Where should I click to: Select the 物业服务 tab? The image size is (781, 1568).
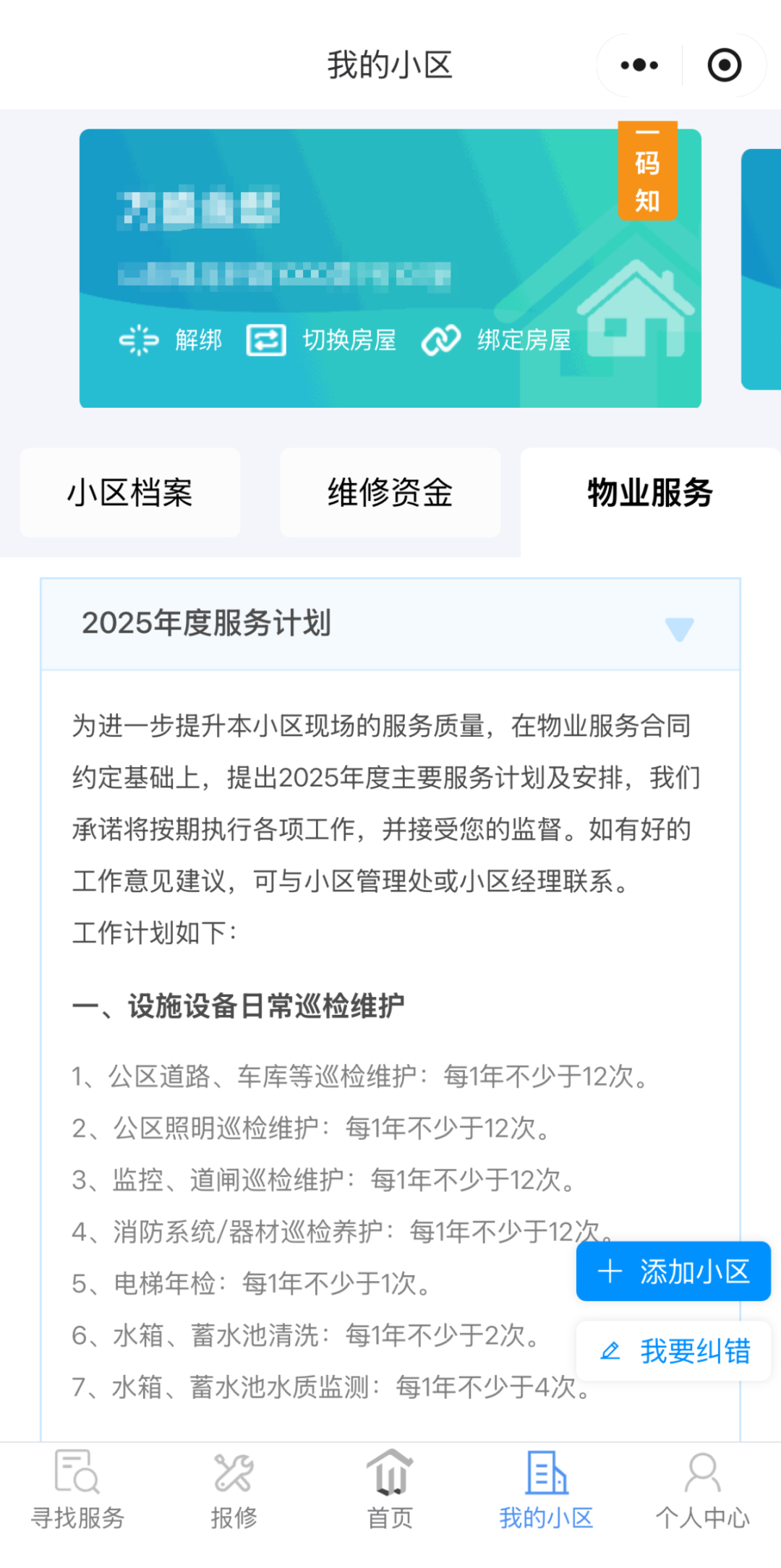point(649,493)
